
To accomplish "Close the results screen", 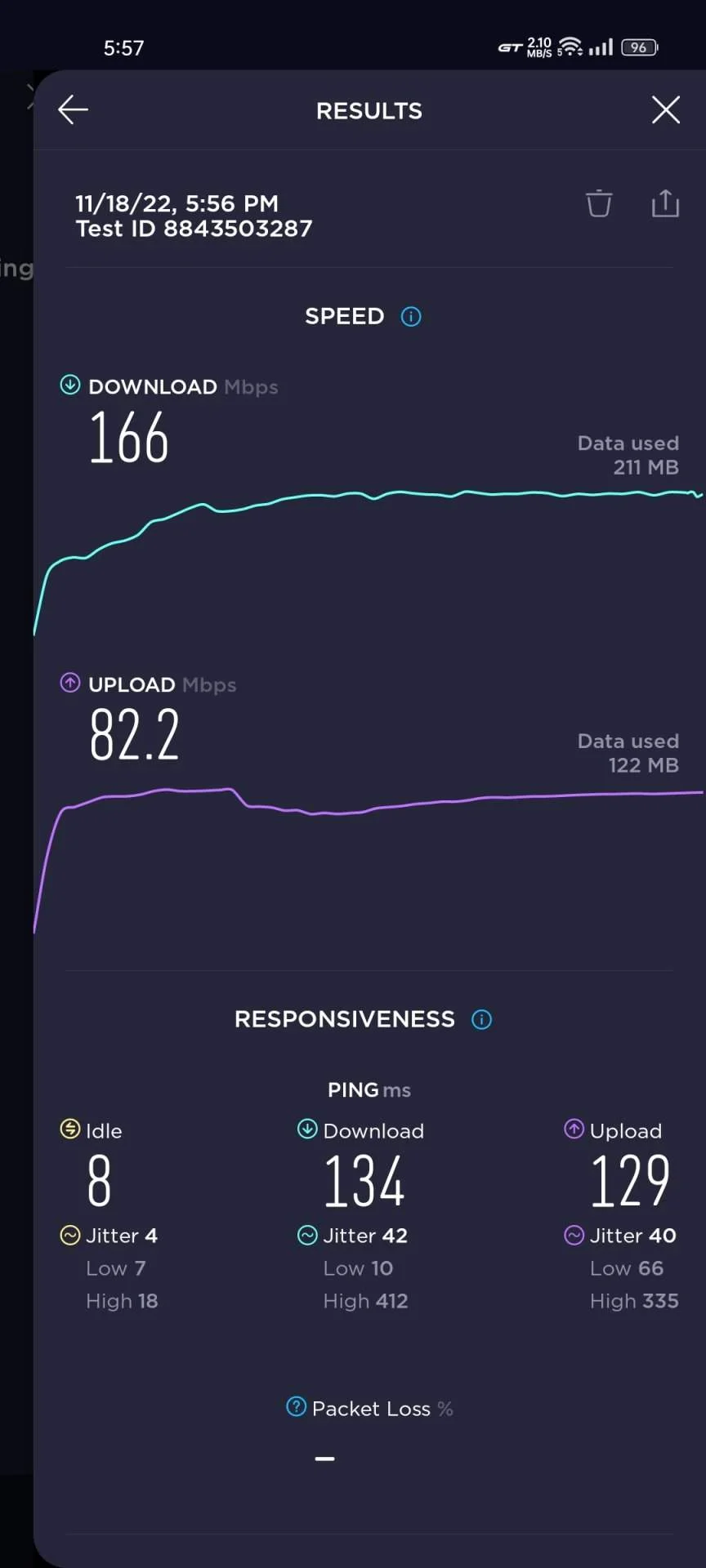I will [666, 109].
